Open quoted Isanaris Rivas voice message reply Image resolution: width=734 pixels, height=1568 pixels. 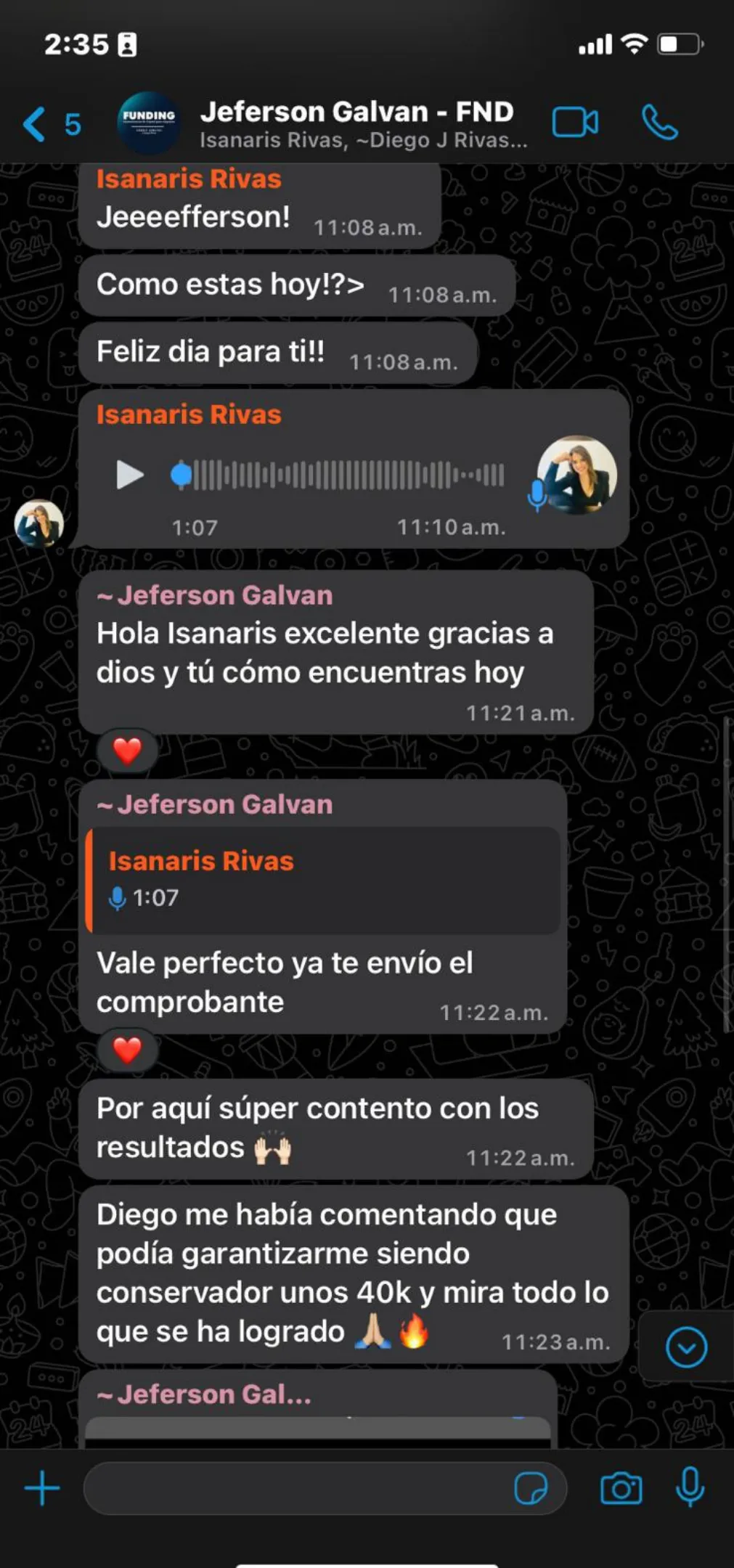point(323,879)
